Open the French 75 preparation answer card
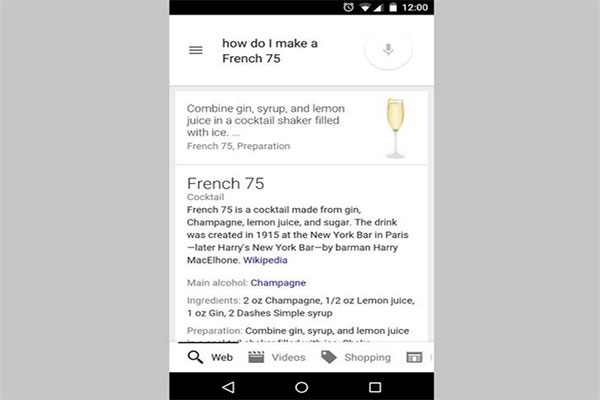Viewport: 600px width, 400px height. click(300, 126)
